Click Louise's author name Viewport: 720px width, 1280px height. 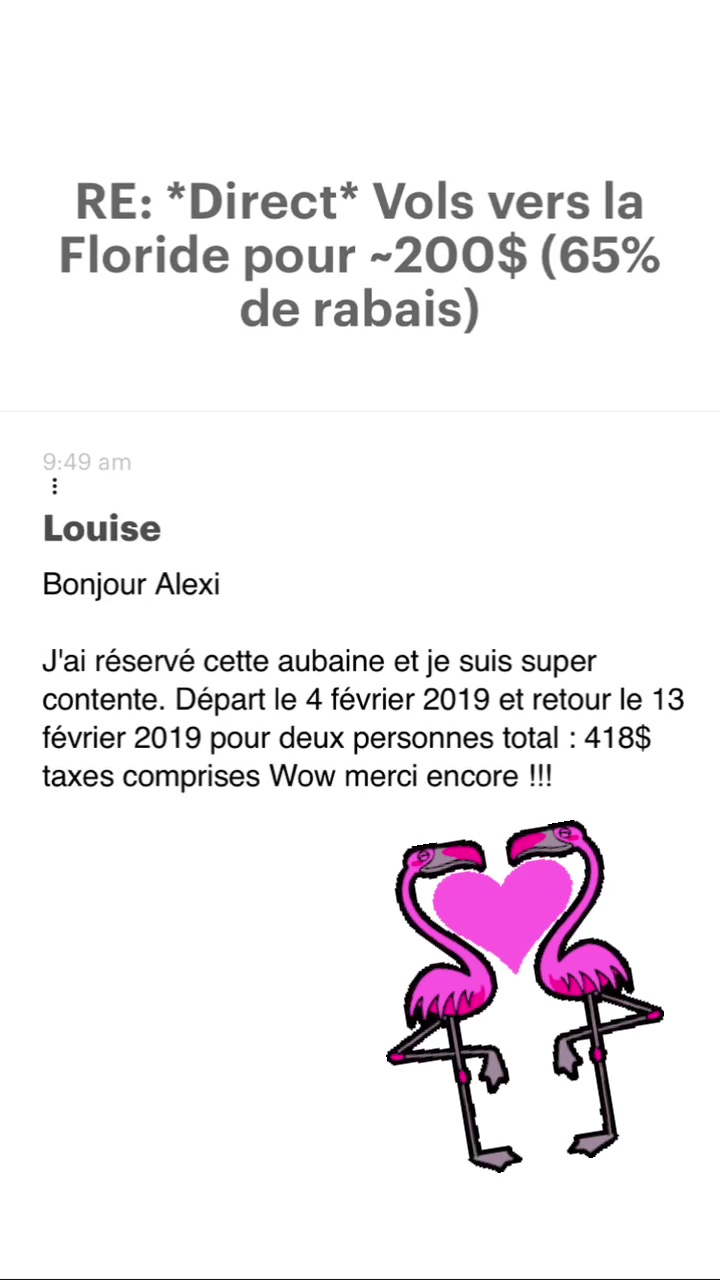pyautogui.click(x=101, y=528)
